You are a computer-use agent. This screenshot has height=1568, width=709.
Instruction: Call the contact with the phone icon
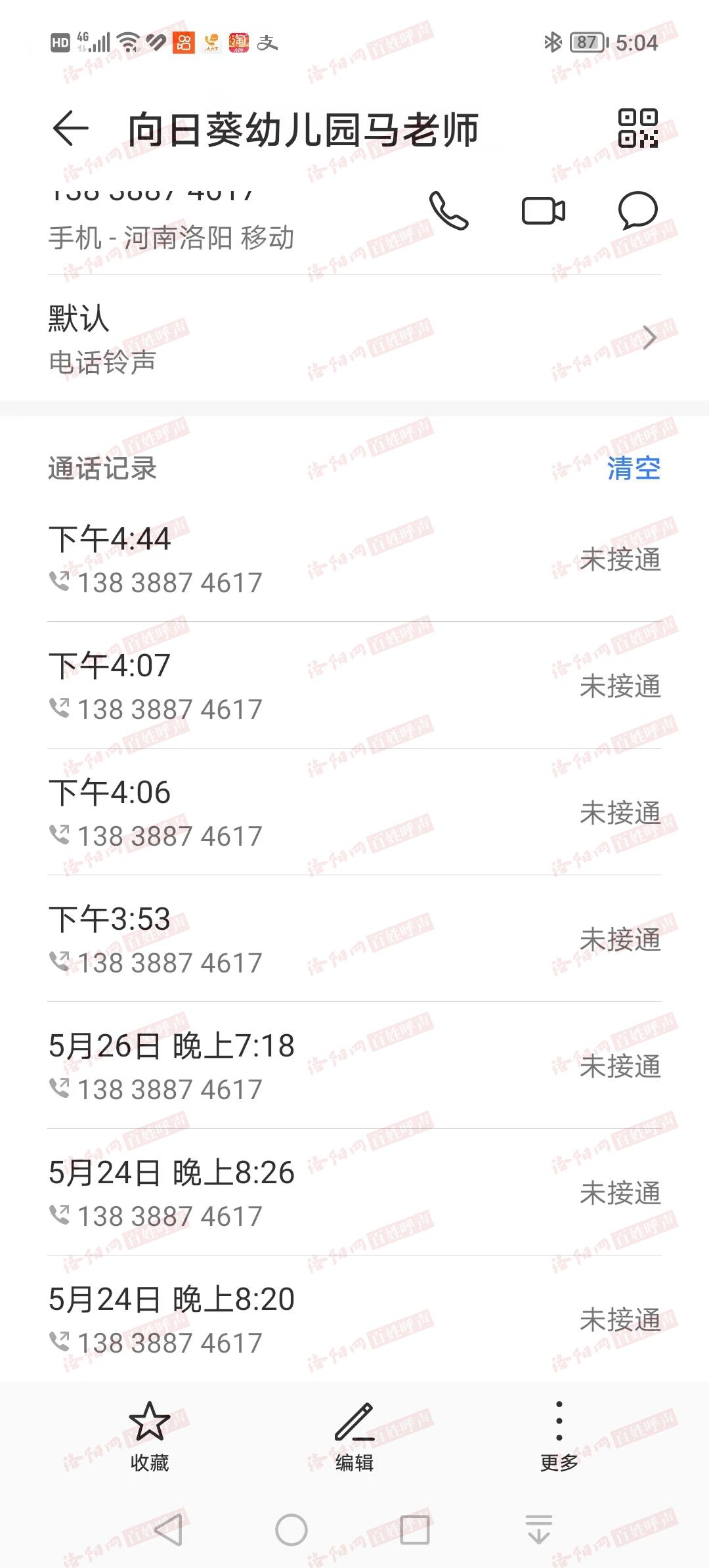coord(448,211)
